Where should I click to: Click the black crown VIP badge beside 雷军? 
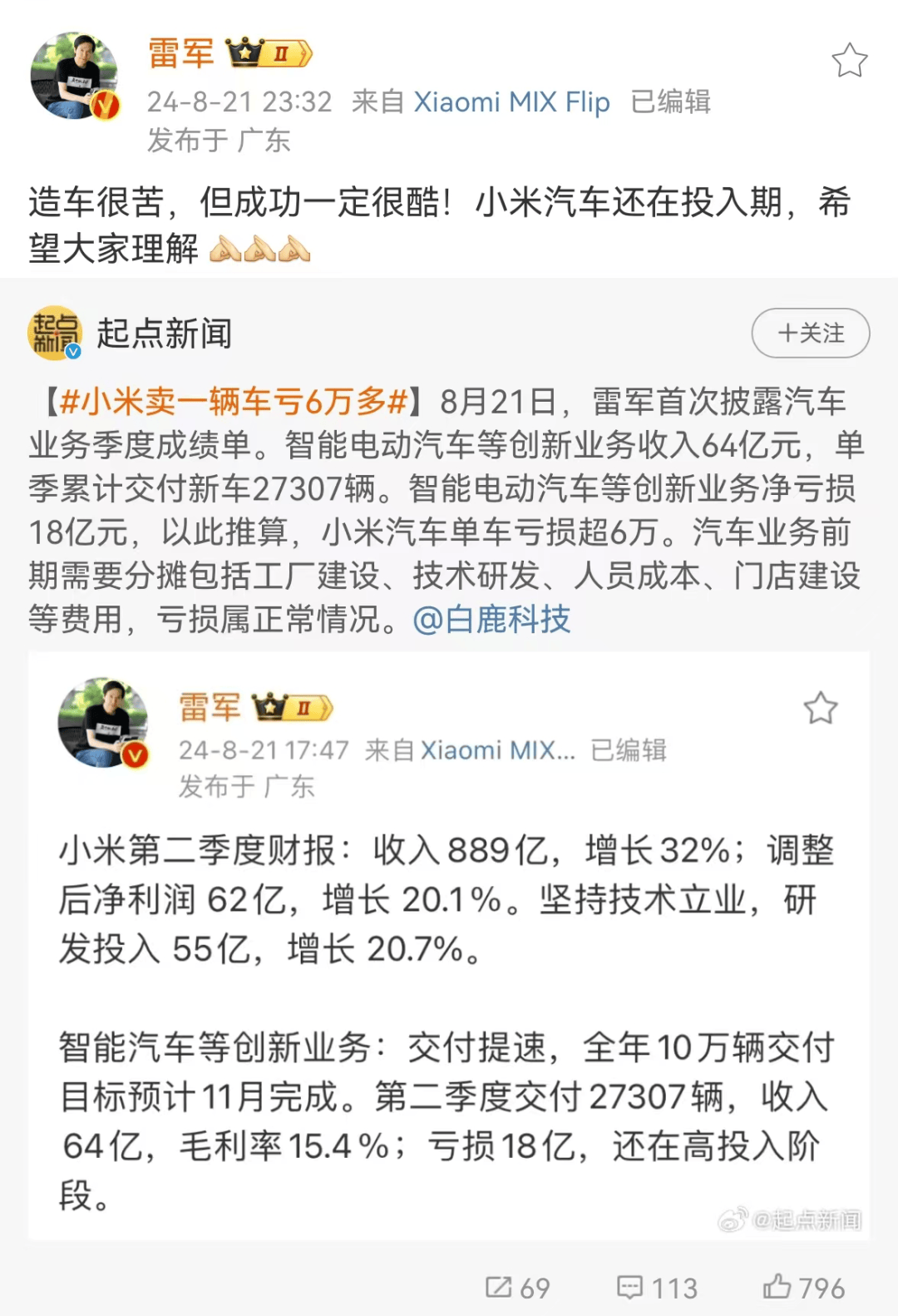point(244,52)
